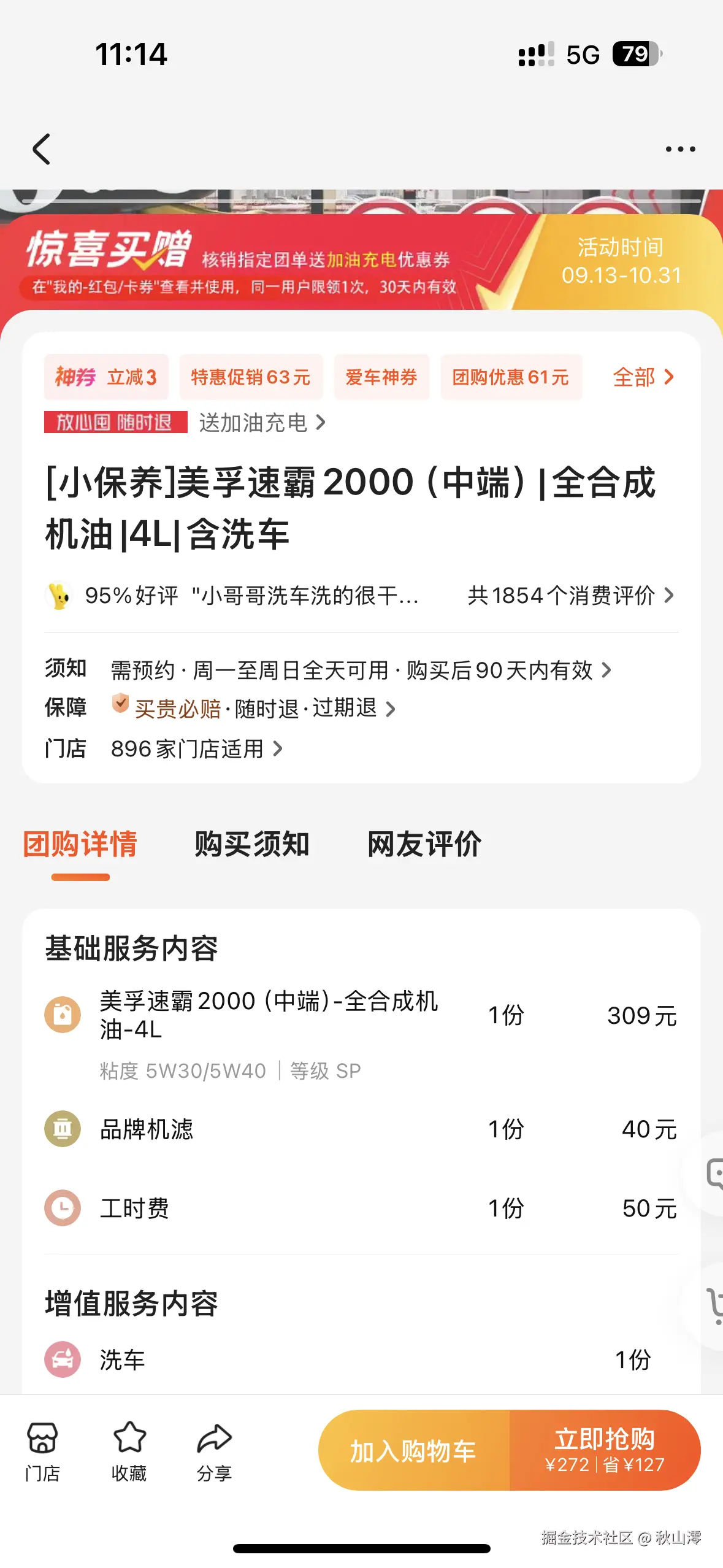
Task: Toggle favorite with the 收藏 star icon
Action: click(130, 1448)
